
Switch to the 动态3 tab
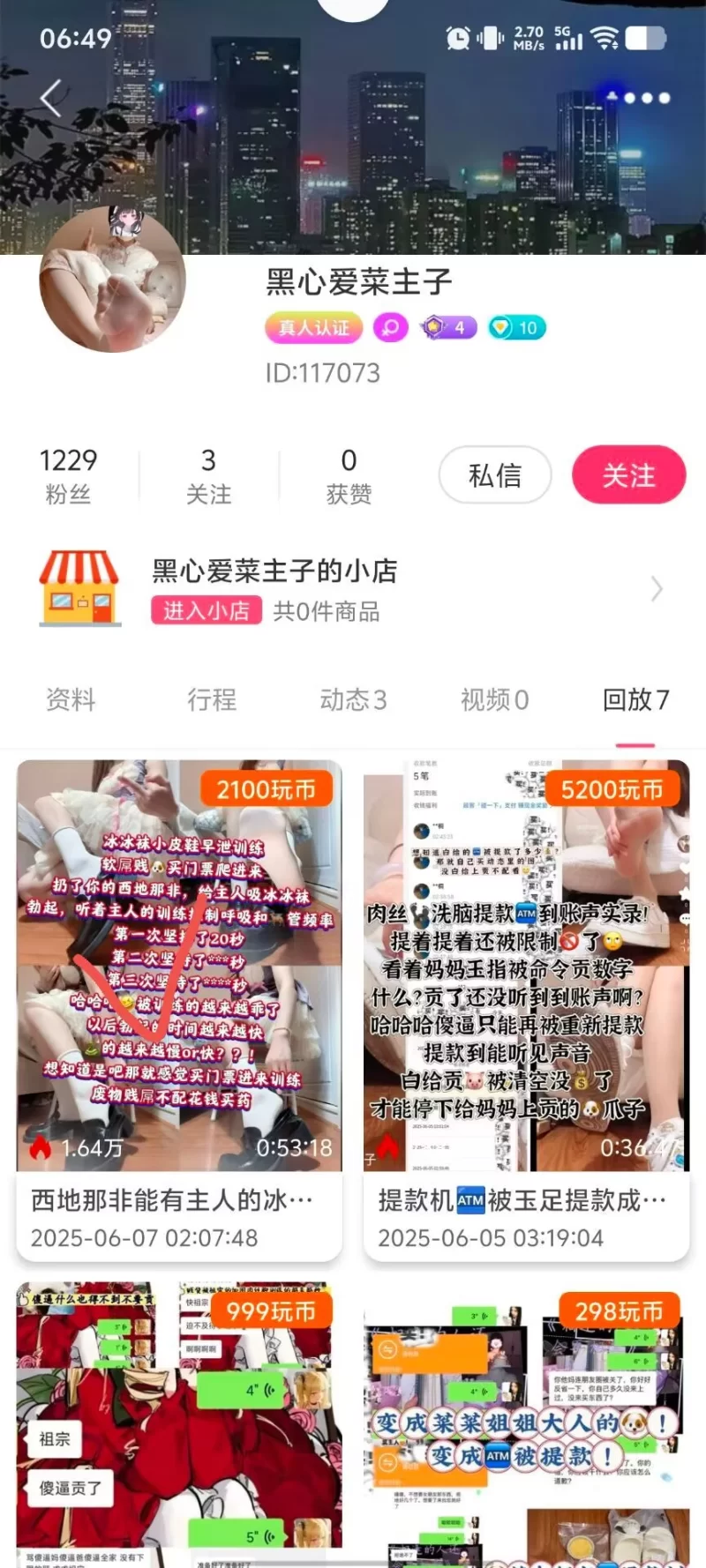click(353, 700)
